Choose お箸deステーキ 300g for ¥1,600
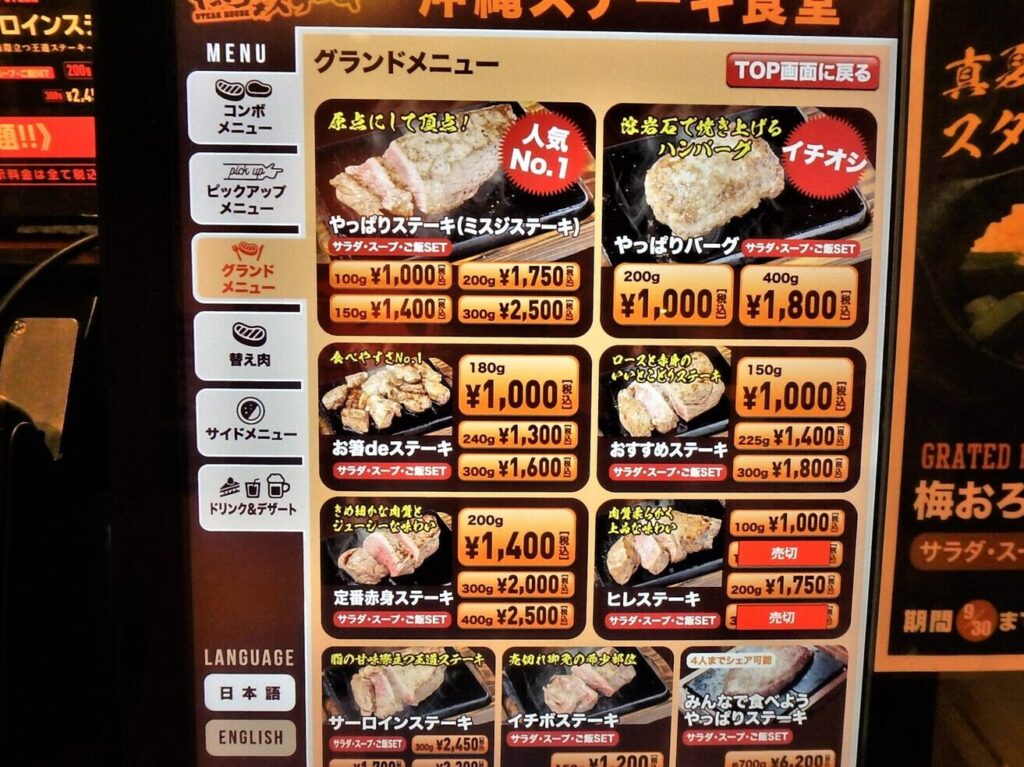This screenshot has width=1024, height=767. click(x=519, y=467)
